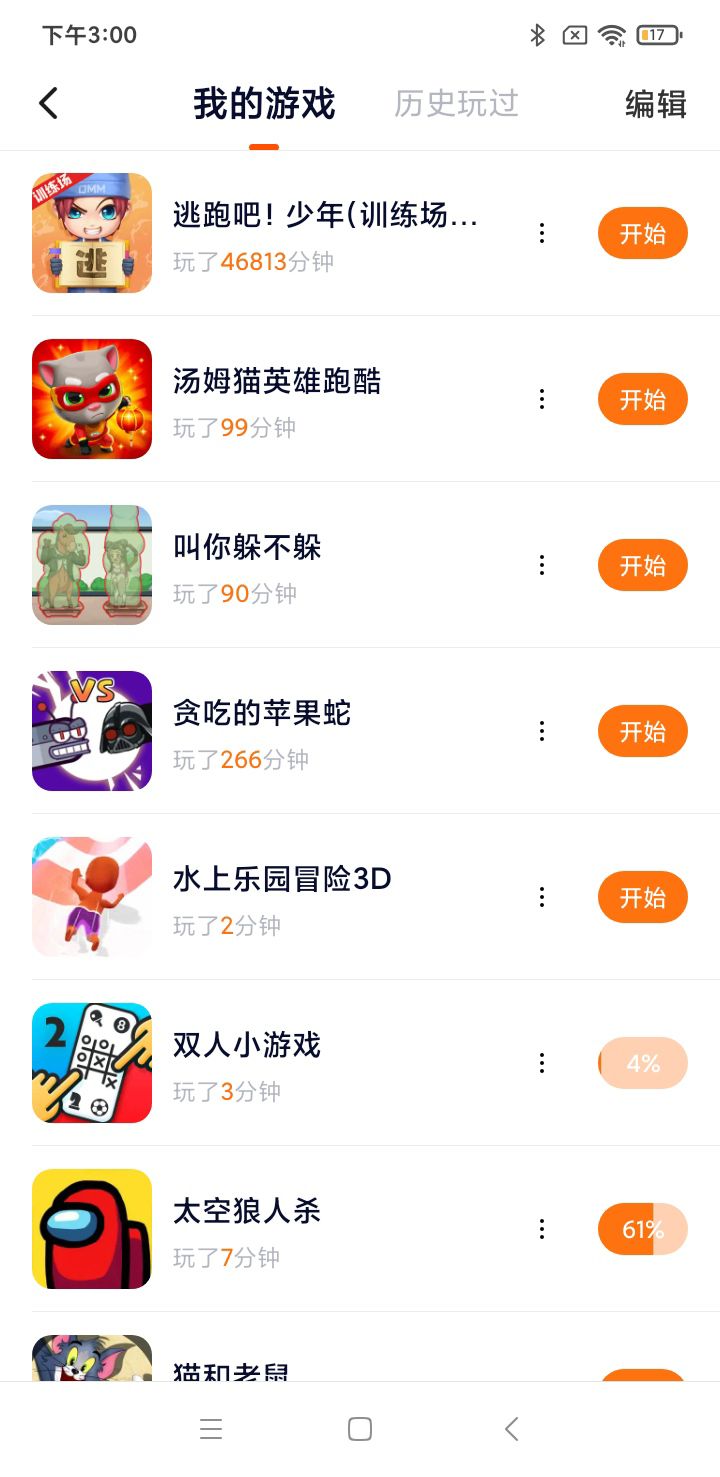Open the 太空狼人杀 game details
This screenshot has width=720, height=1477.
click(x=300, y=1230)
